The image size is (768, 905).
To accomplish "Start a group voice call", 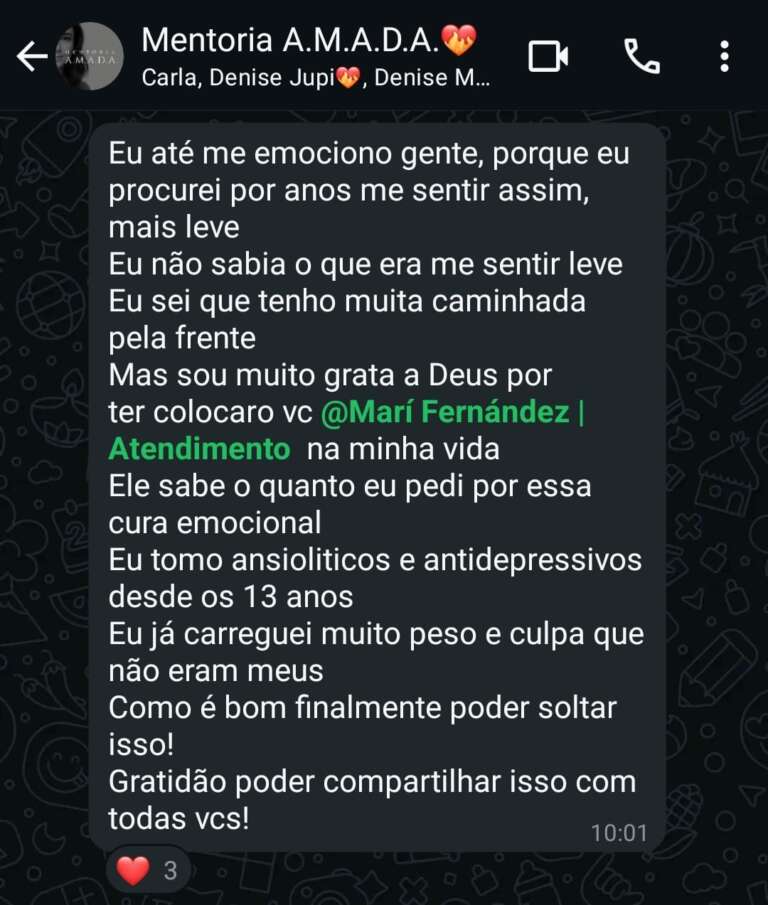I will [x=641, y=57].
